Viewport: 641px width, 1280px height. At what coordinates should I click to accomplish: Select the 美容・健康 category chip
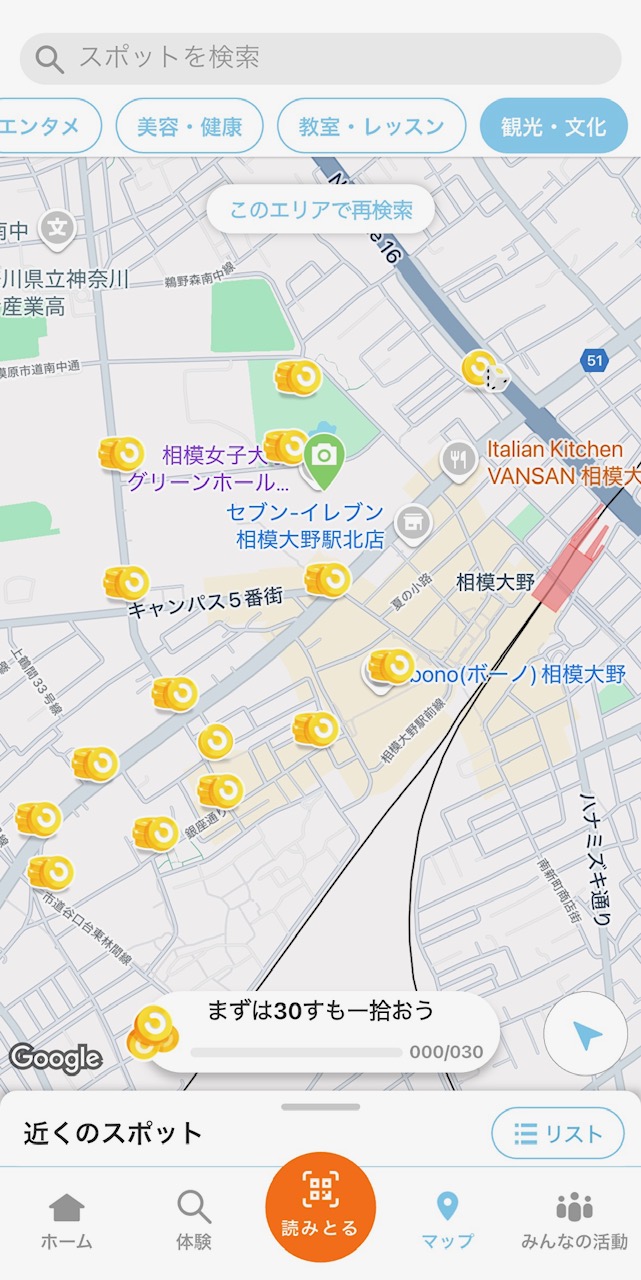coord(189,127)
